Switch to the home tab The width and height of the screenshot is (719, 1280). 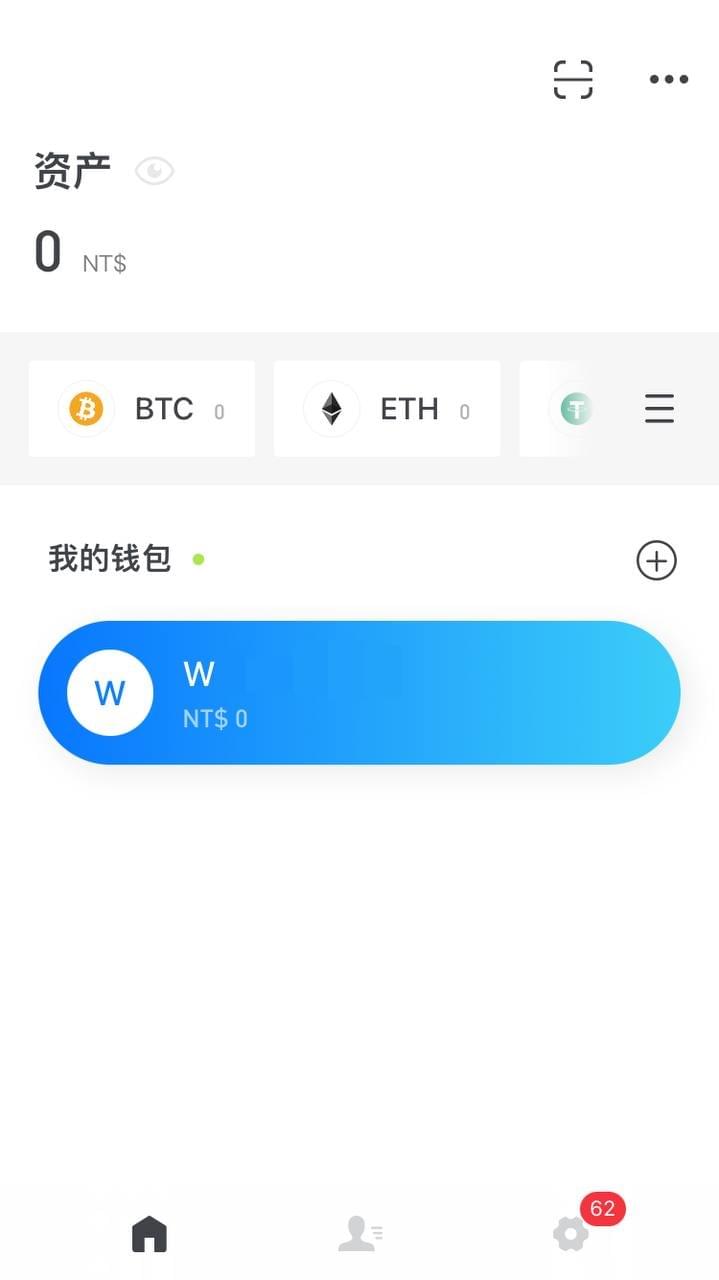tap(150, 1234)
